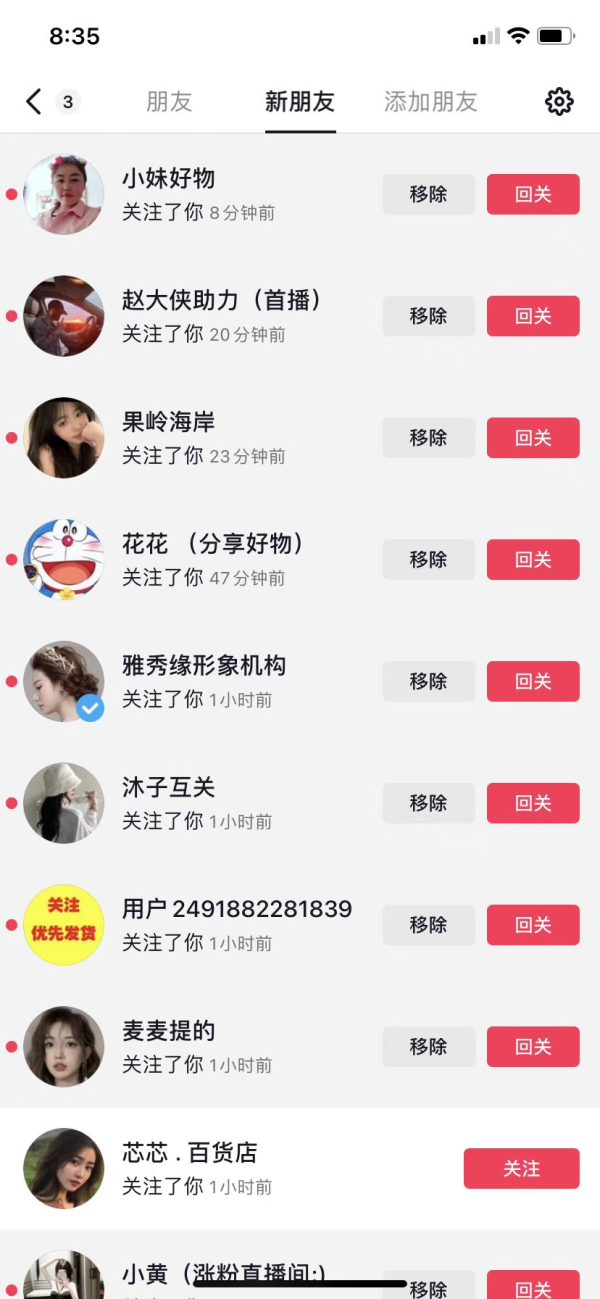Follow back 花花（分享好物）
600x1299 pixels.
(533, 560)
